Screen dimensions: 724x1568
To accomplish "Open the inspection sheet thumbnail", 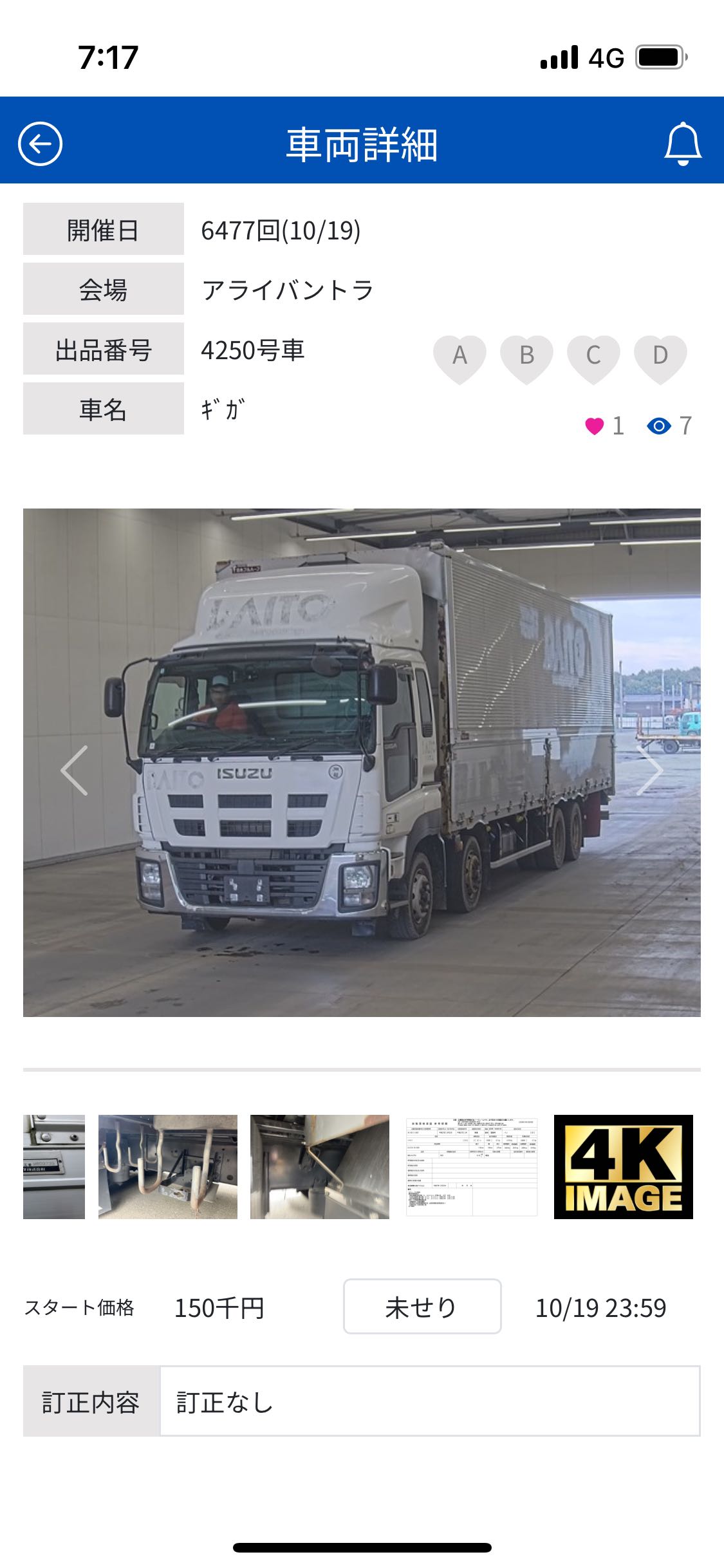I will pyautogui.click(x=472, y=1167).
